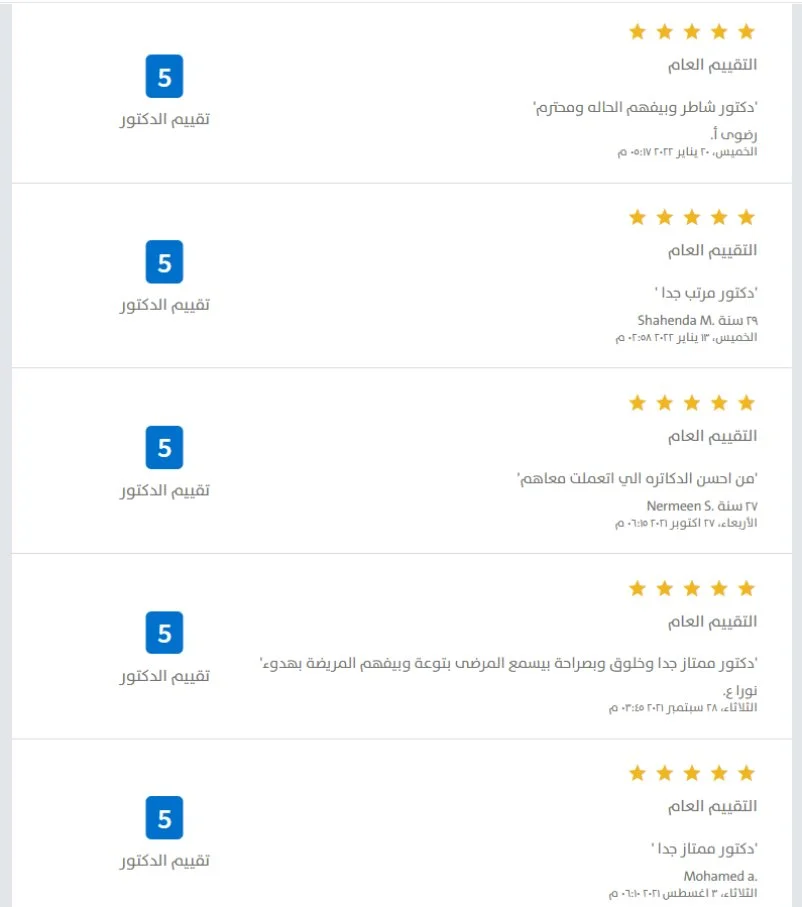Click the middle star in Nermeen S.'s review
Screen dimensions: 802x907
click(x=691, y=402)
